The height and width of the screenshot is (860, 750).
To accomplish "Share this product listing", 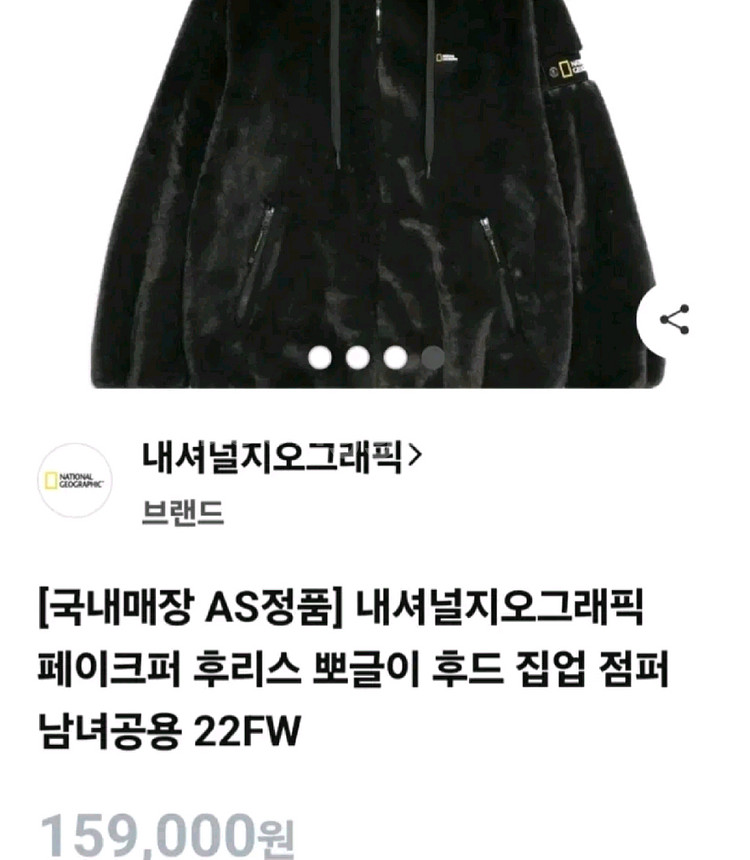I will tap(675, 321).
